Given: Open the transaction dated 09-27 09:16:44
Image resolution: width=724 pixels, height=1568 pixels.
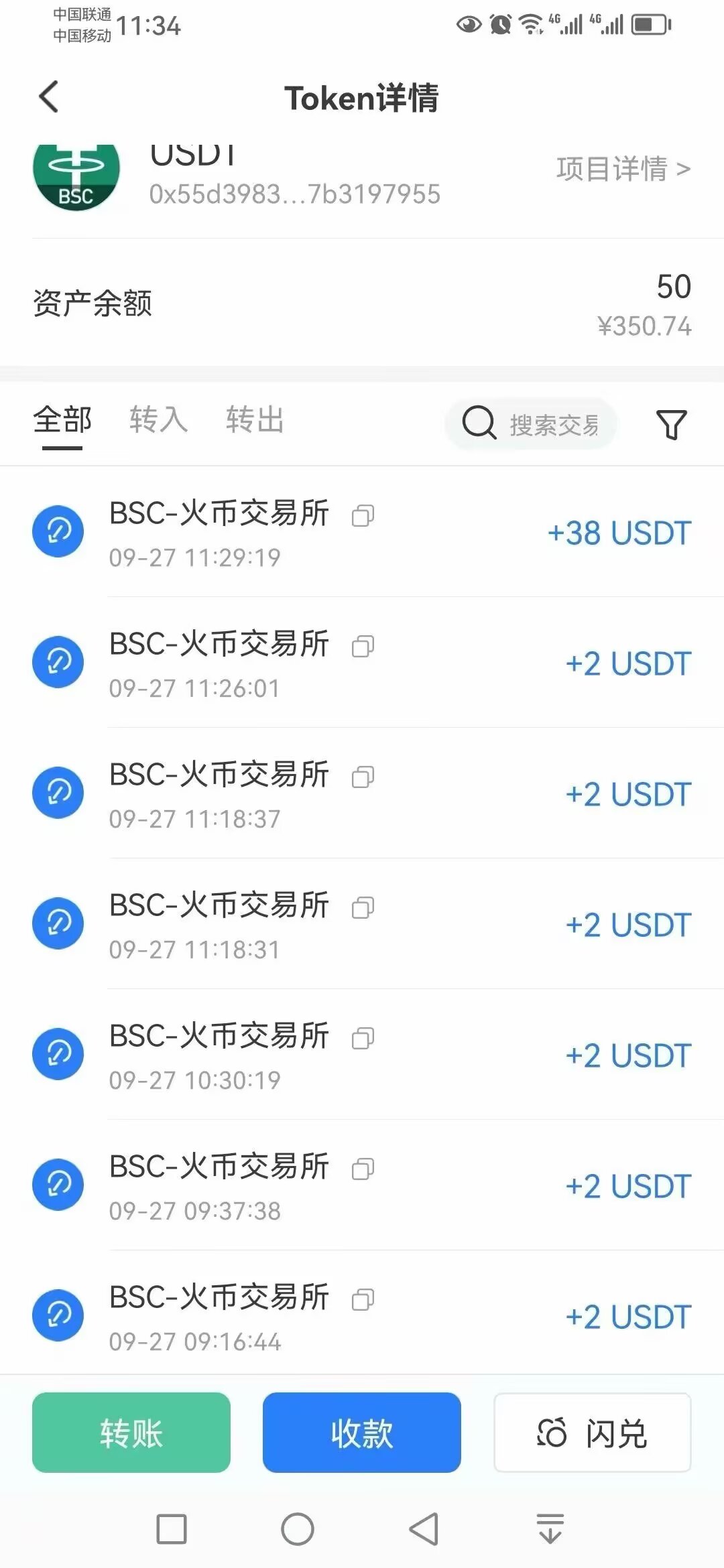Looking at the screenshot, I should 362,1313.
